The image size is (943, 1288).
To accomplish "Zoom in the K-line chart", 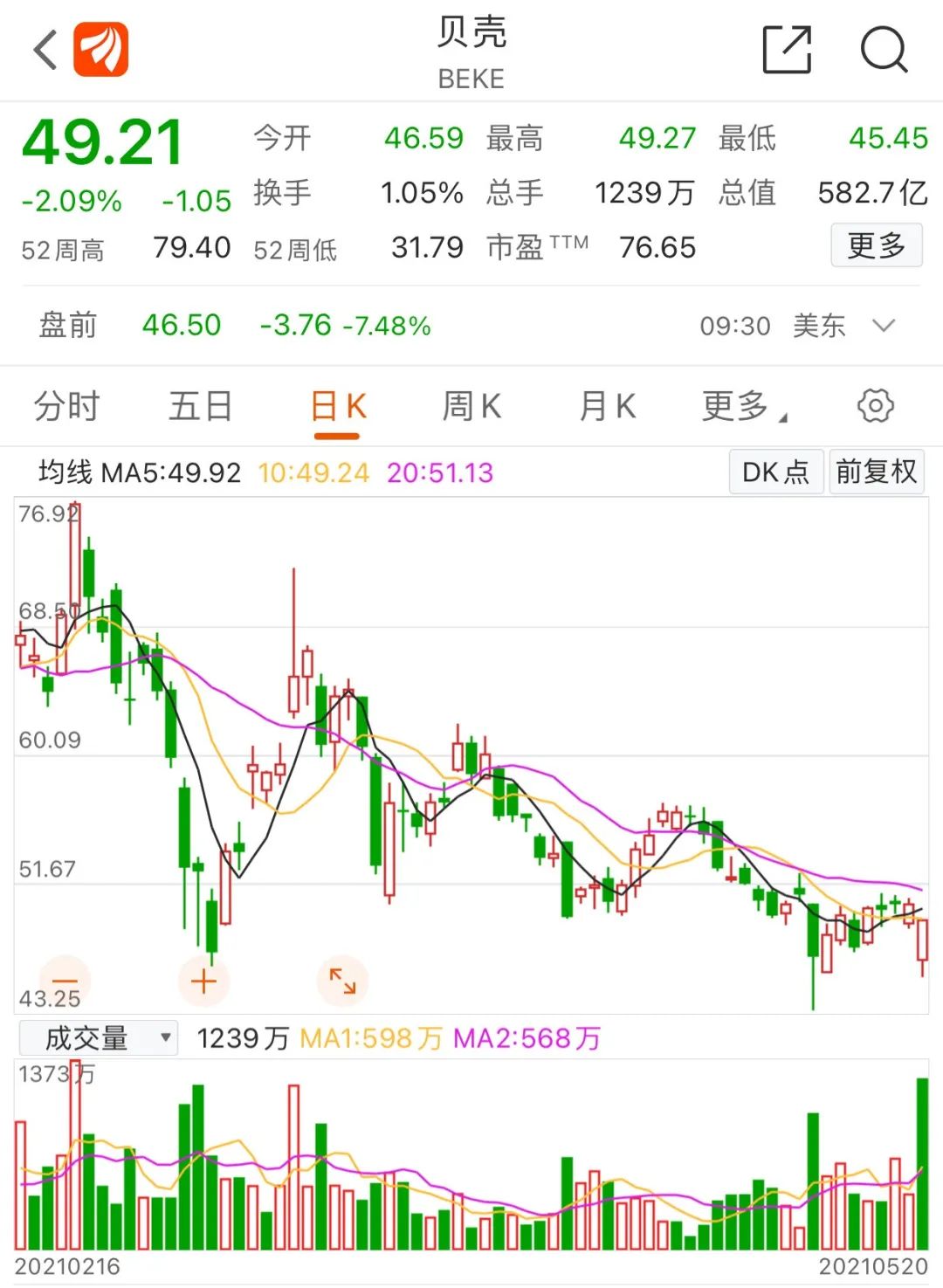I will pyautogui.click(x=203, y=981).
